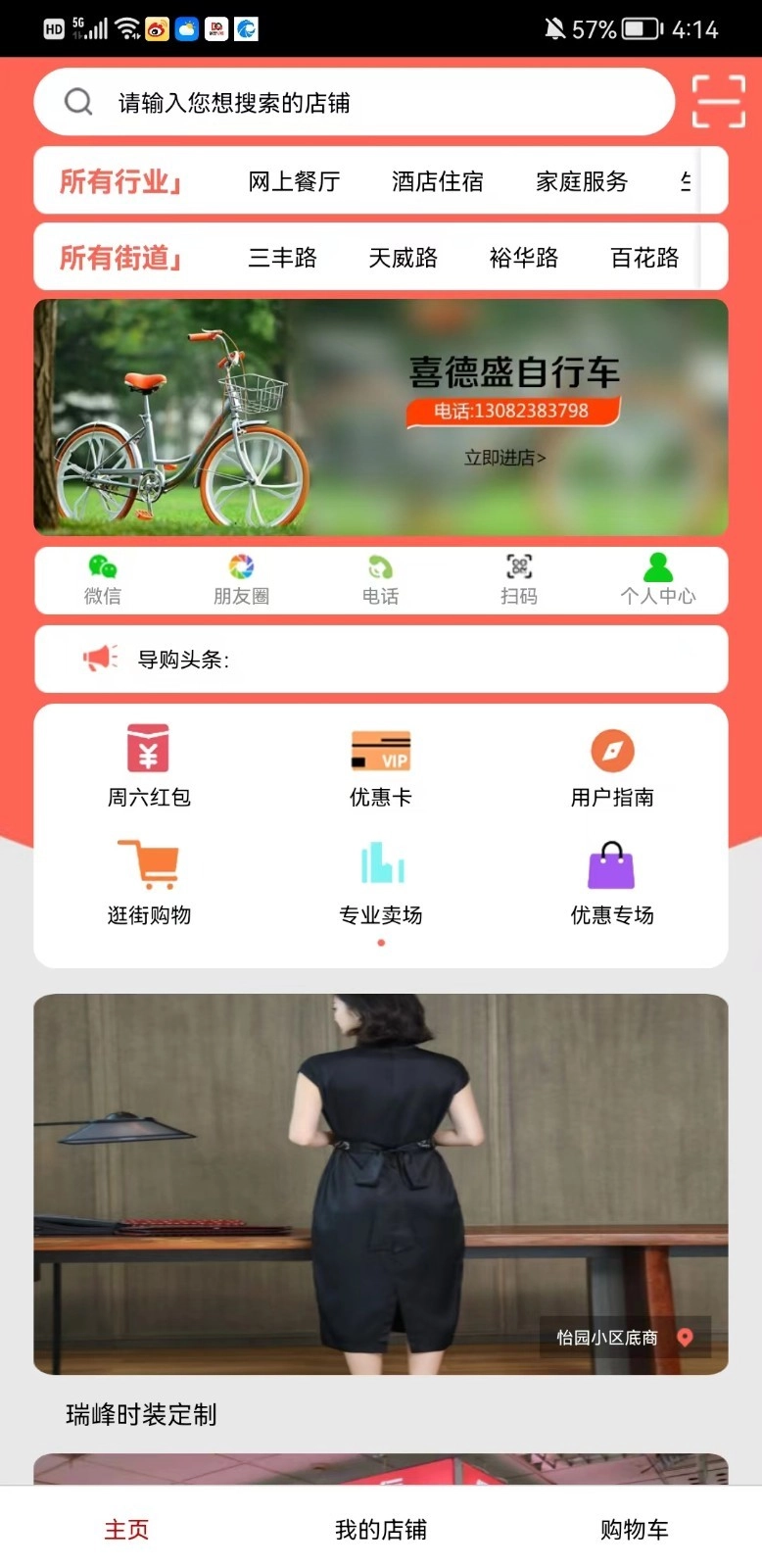This screenshot has height=1568, width=762.
Task: Open the 喜德盛自行车 banner
Action: click(380, 417)
